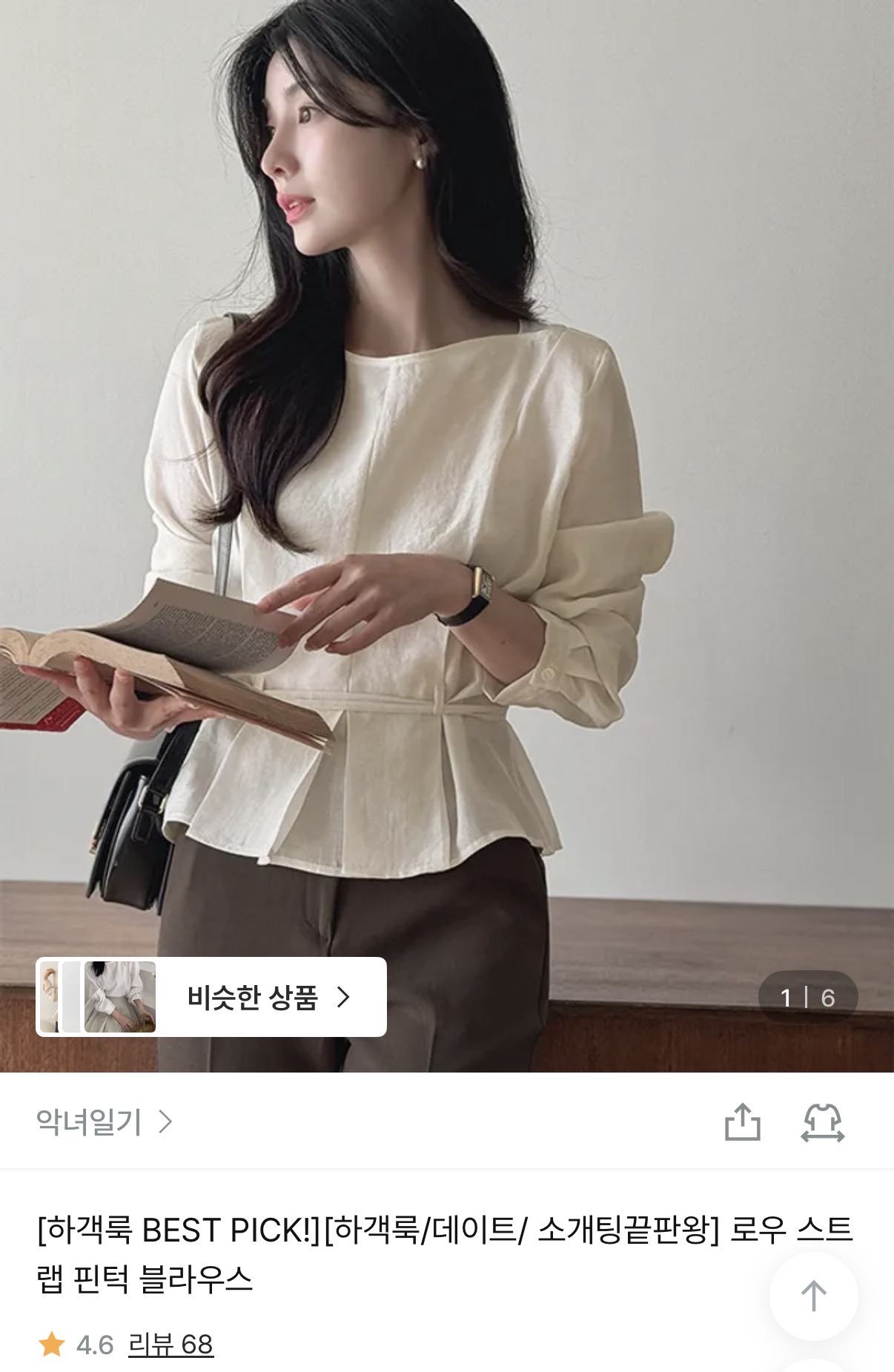The width and height of the screenshot is (894, 1372).
Task: Open the 비슷한 상품 similar products button
Action: pos(211,997)
